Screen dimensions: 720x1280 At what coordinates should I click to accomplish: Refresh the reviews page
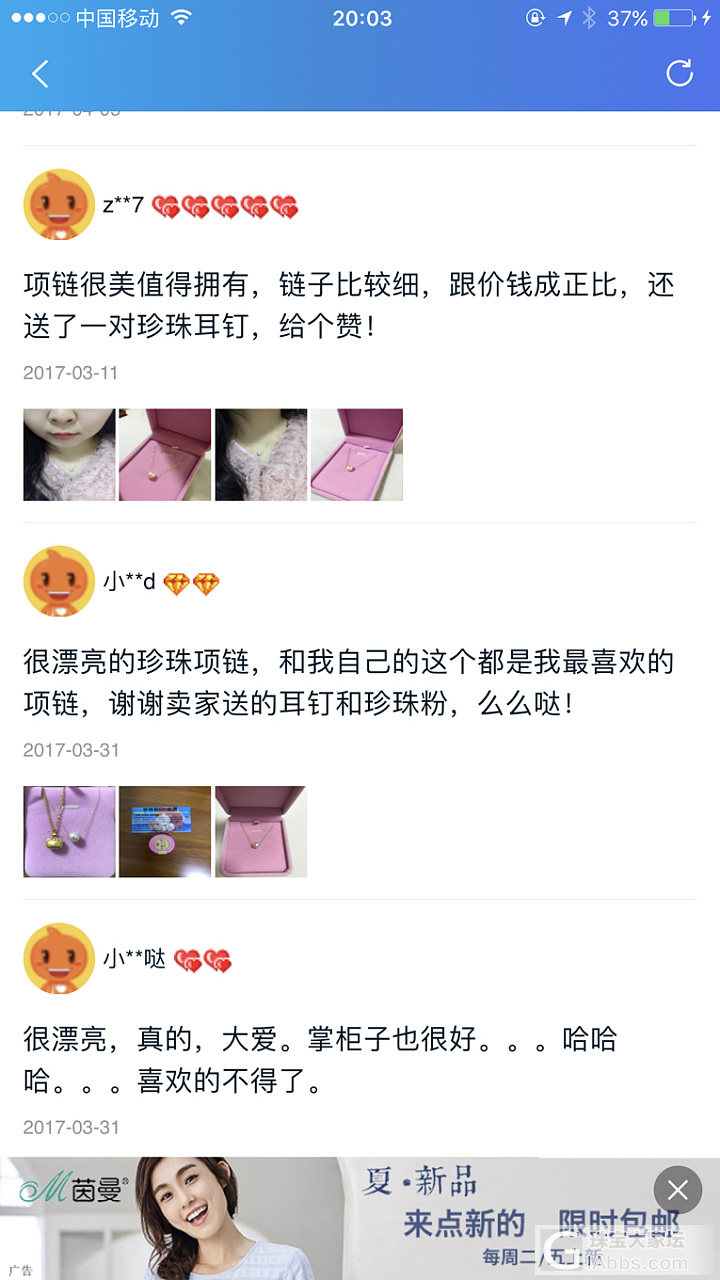679,73
